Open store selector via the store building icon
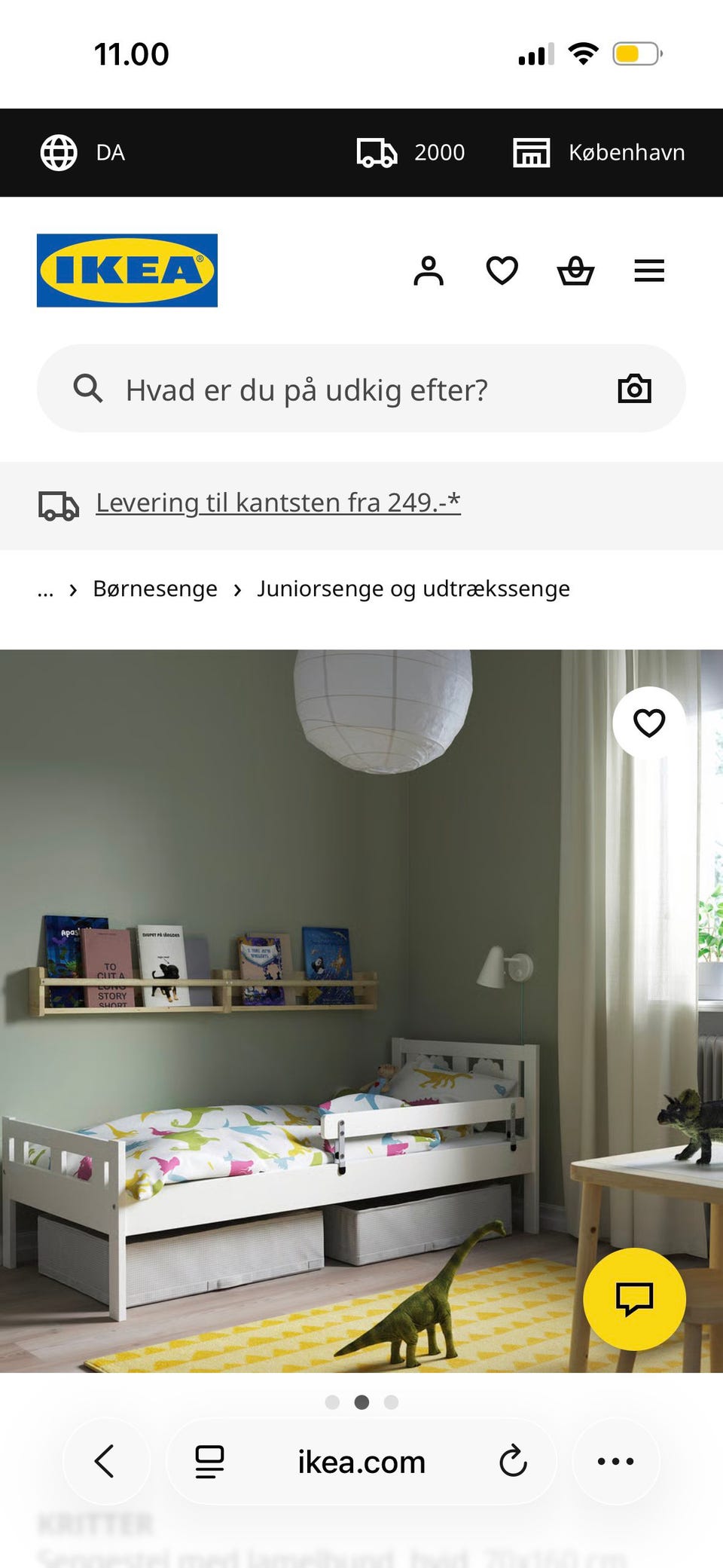The image size is (723, 1568). [x=532, y=151]
